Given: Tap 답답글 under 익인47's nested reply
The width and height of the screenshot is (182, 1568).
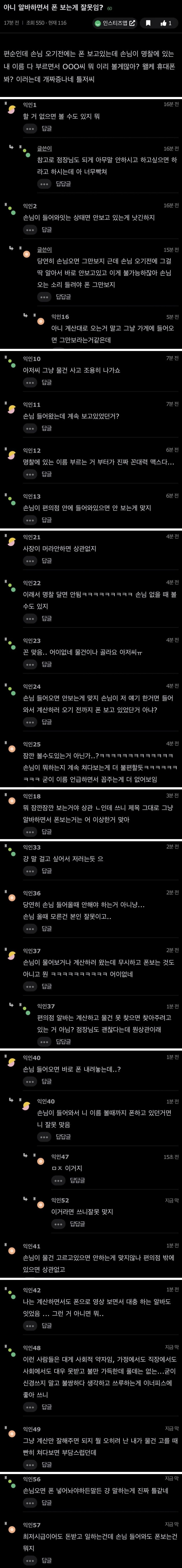Looking at the screenshot, I should tap(77, 1180).
